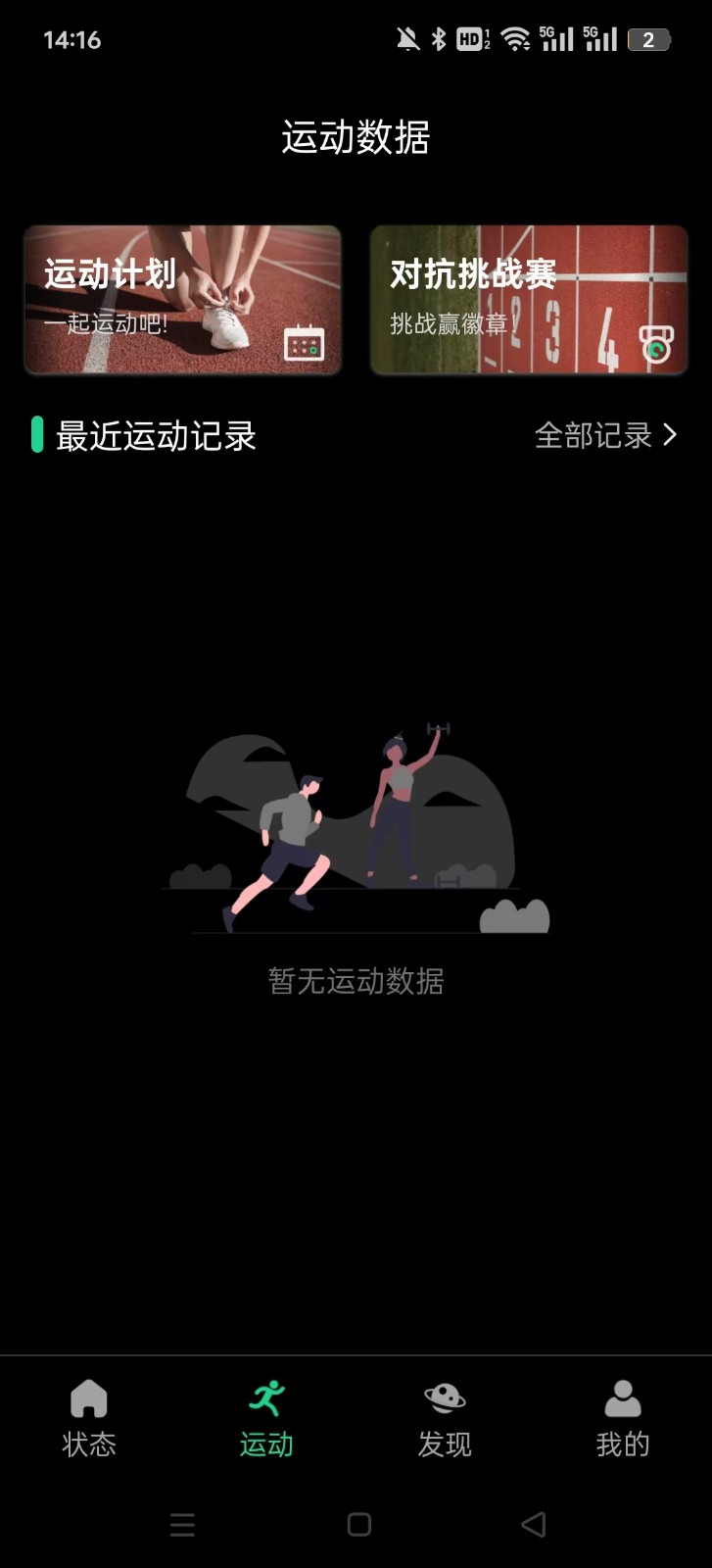Open the 对抗挑战赛 card
The height and width of the screenshot is (1568, 712).
(x=529, y=300)
